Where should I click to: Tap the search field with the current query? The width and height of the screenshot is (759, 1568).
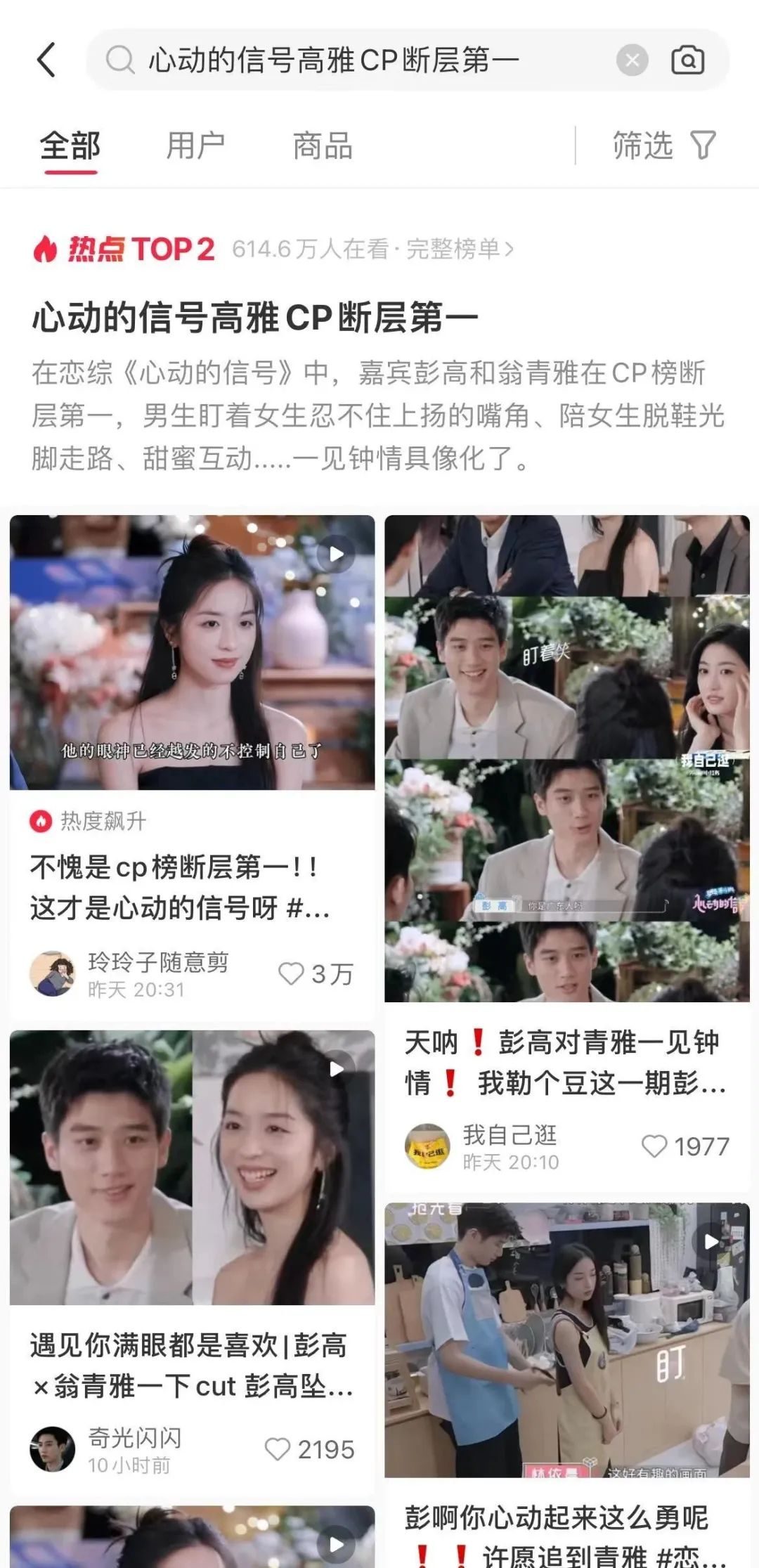point(351,60)
